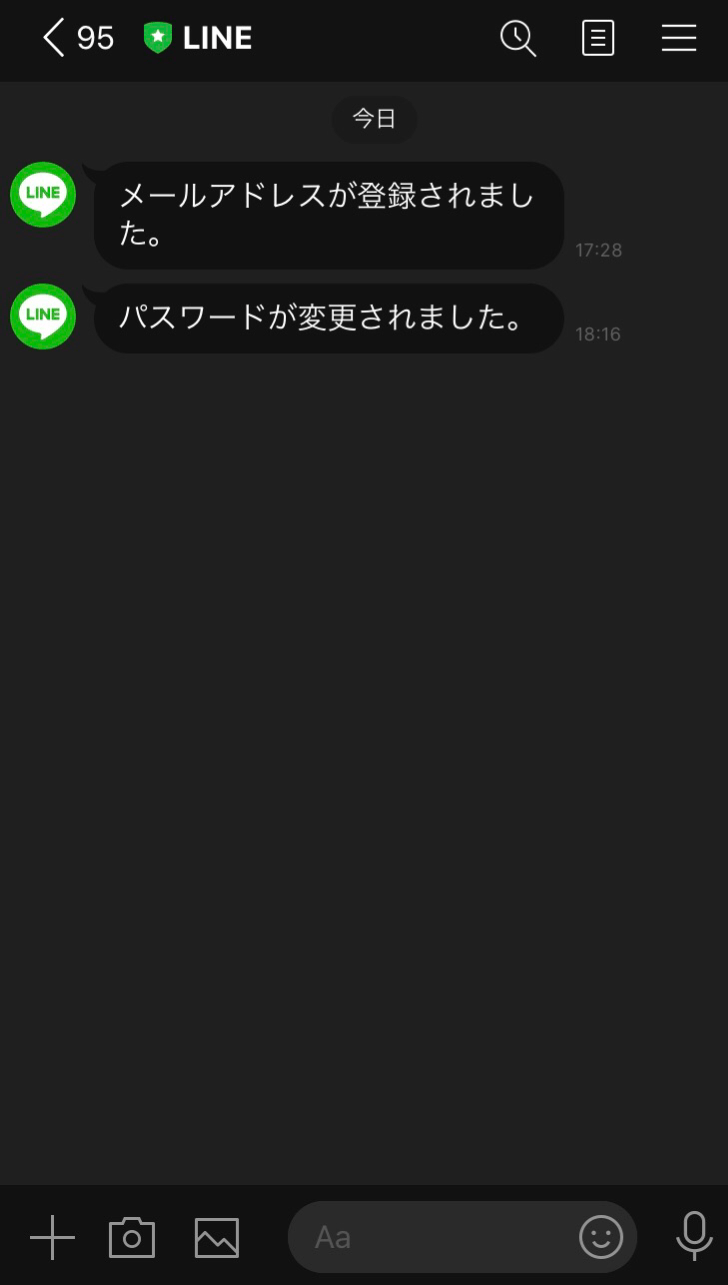Open the photo gallery icon
Viewport: 728px width, 1285px height.
pos(216,1237)
